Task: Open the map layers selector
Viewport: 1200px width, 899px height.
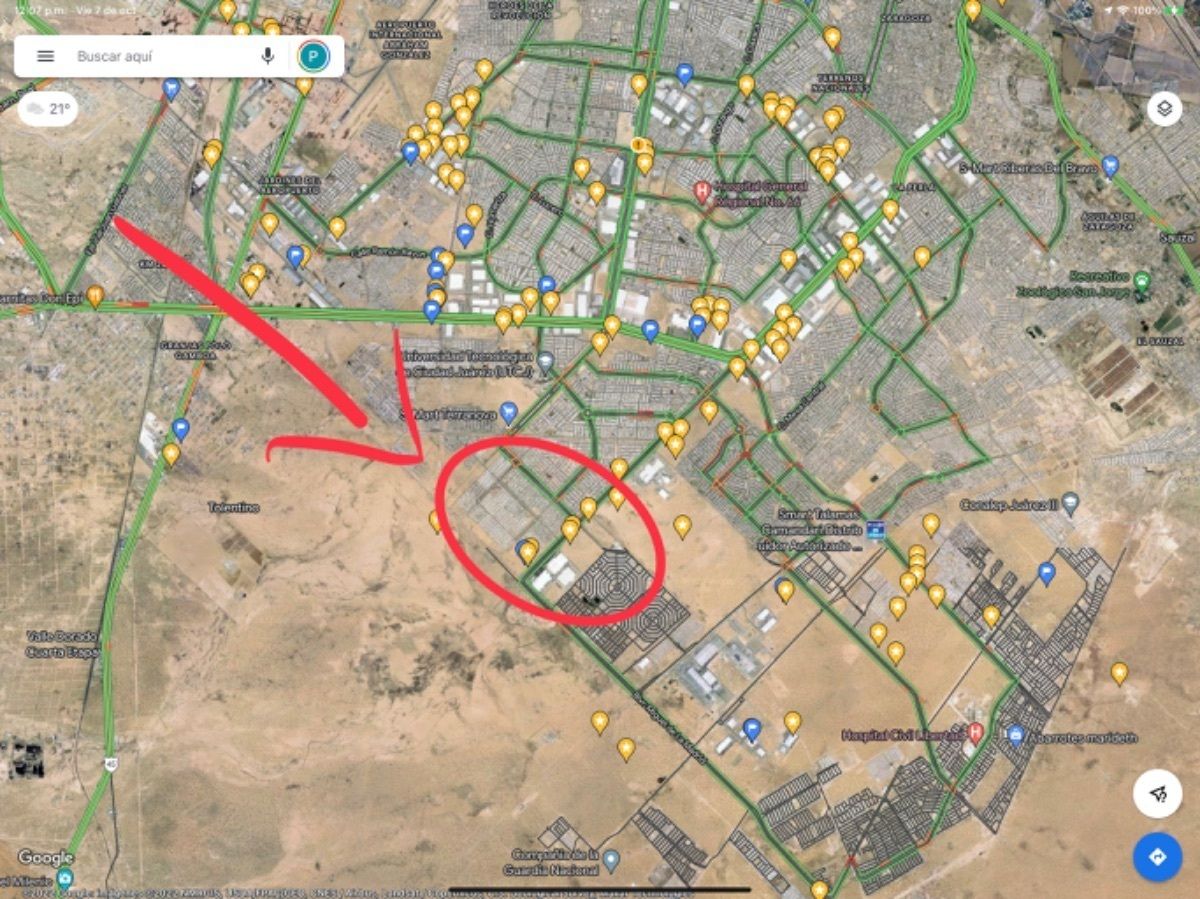Action: [1164, 108]
